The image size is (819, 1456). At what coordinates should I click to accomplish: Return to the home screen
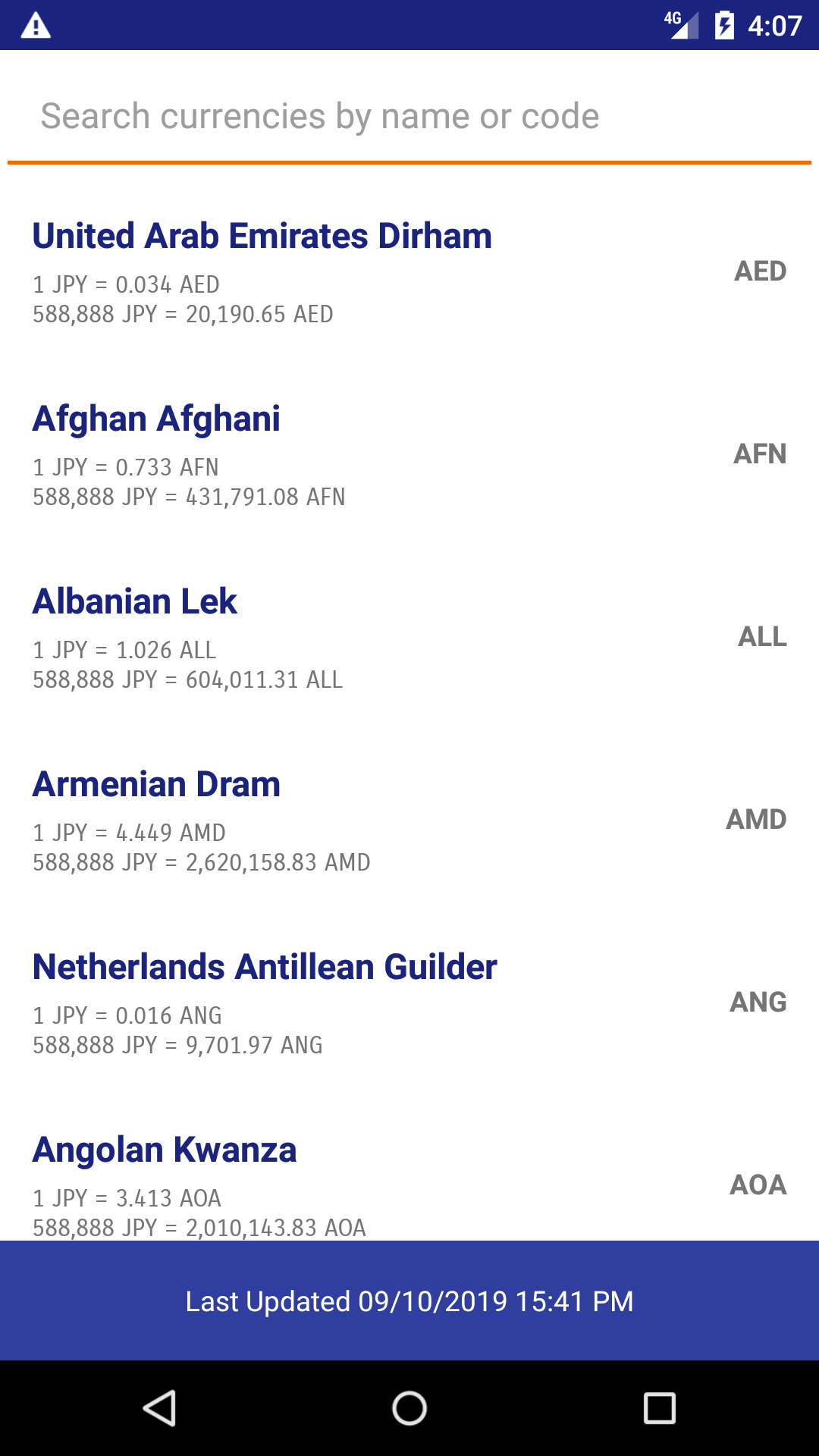(x=409, y=1408)
